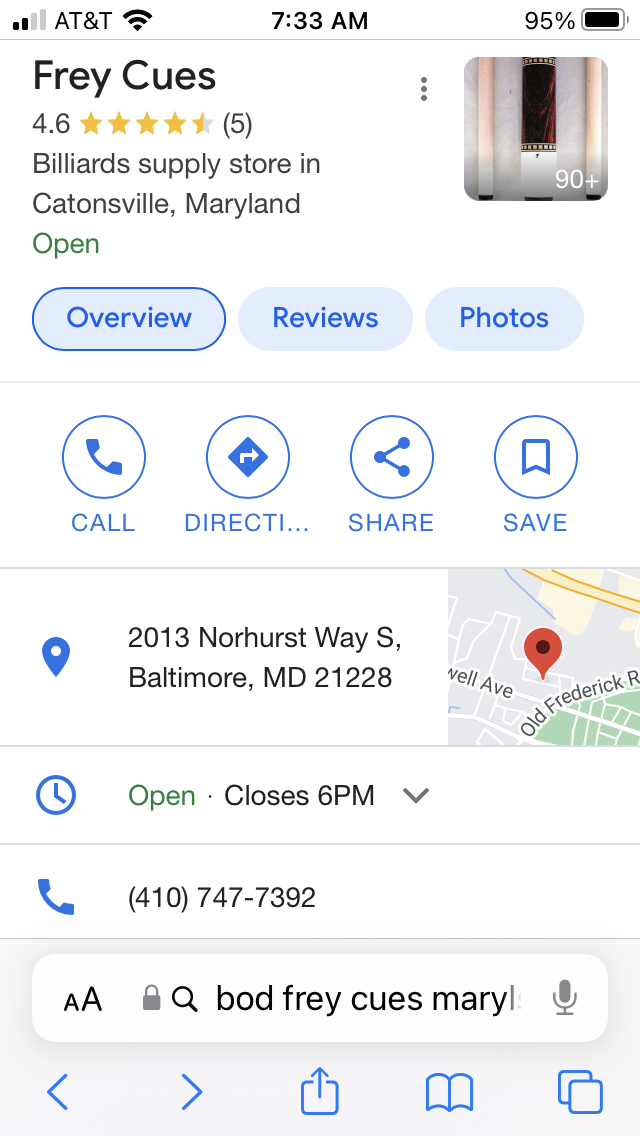Screen dimensions: 640x1136
Task: Call Frey Cues with the CALL button
Action: [104, 475]
